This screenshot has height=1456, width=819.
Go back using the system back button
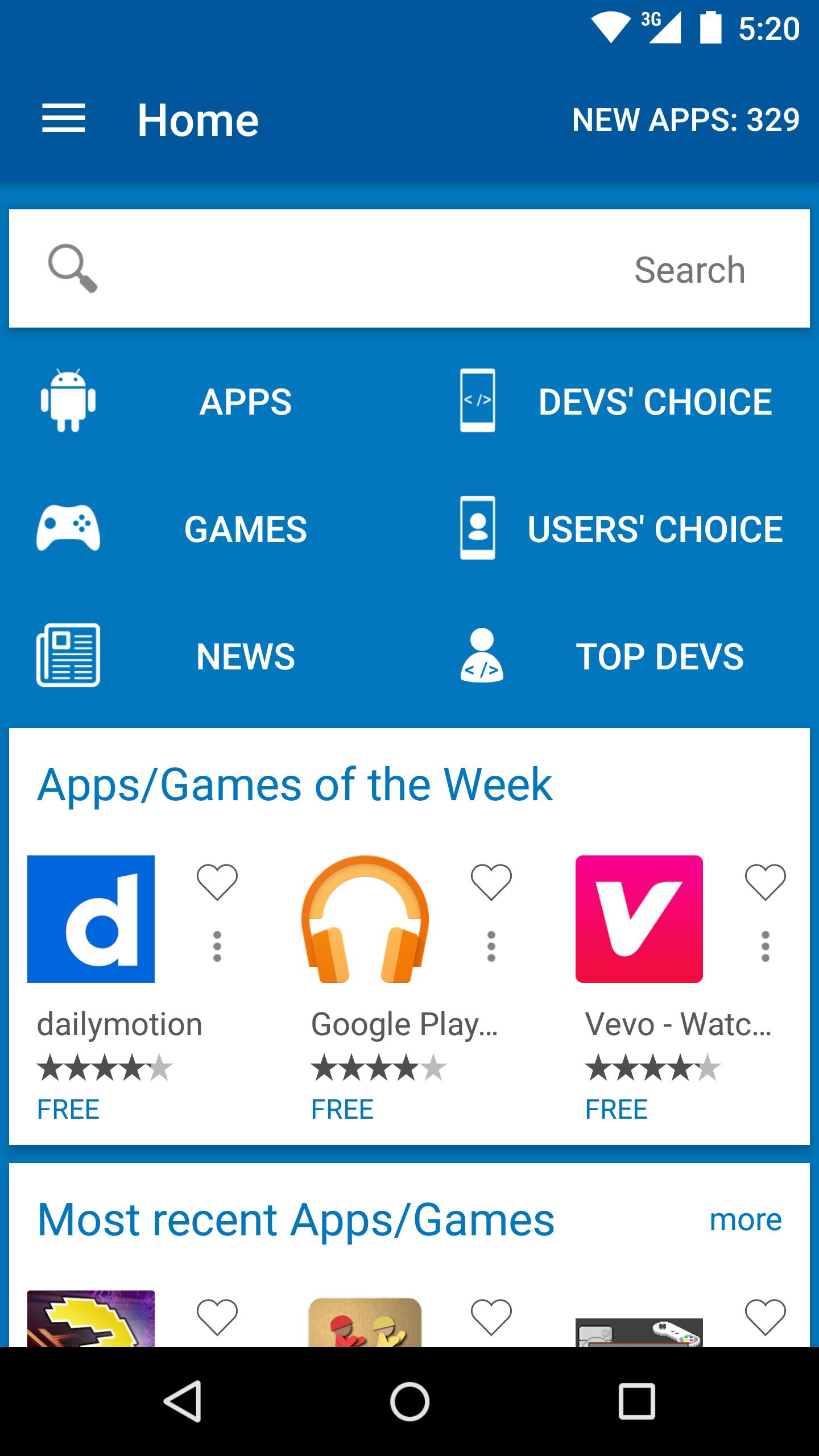pos(183,1401)
